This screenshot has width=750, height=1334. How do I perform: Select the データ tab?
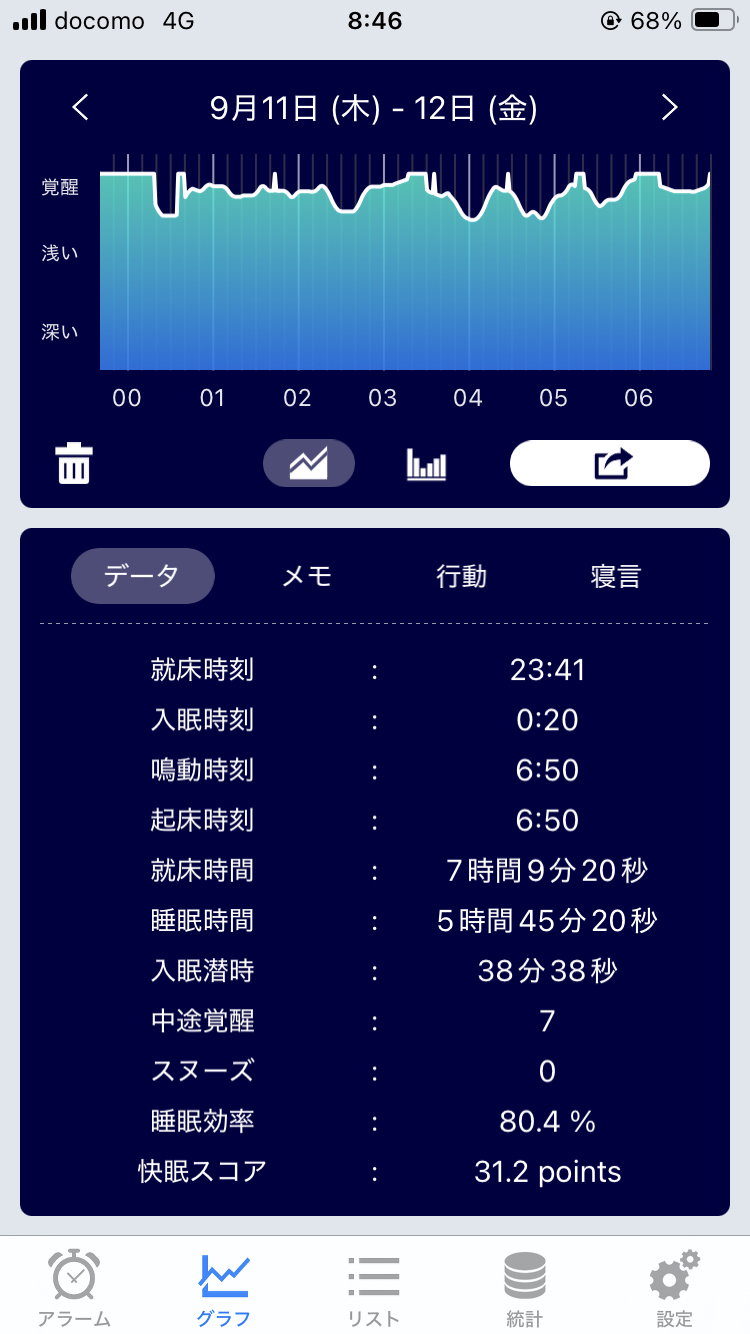142,576
